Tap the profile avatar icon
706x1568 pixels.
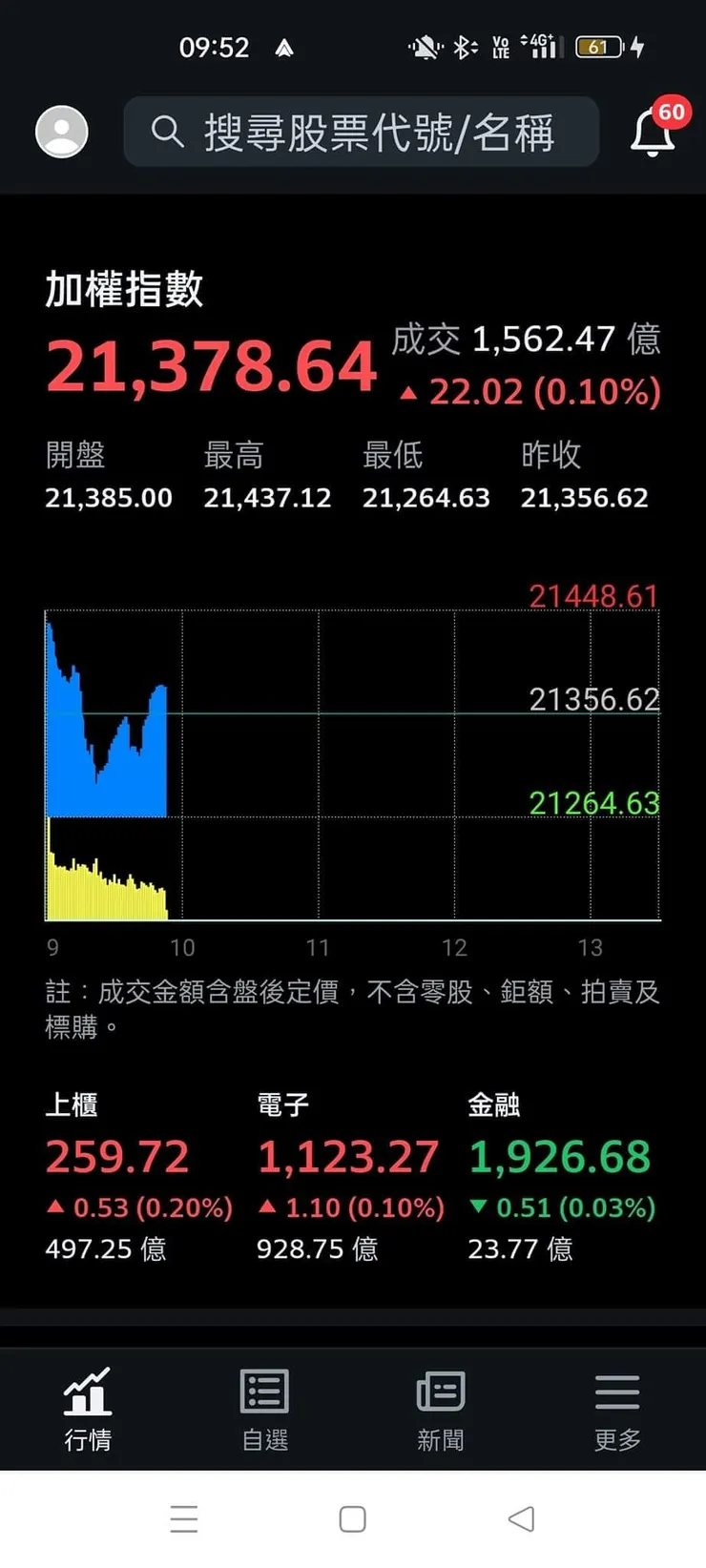(x=61, y=133)
